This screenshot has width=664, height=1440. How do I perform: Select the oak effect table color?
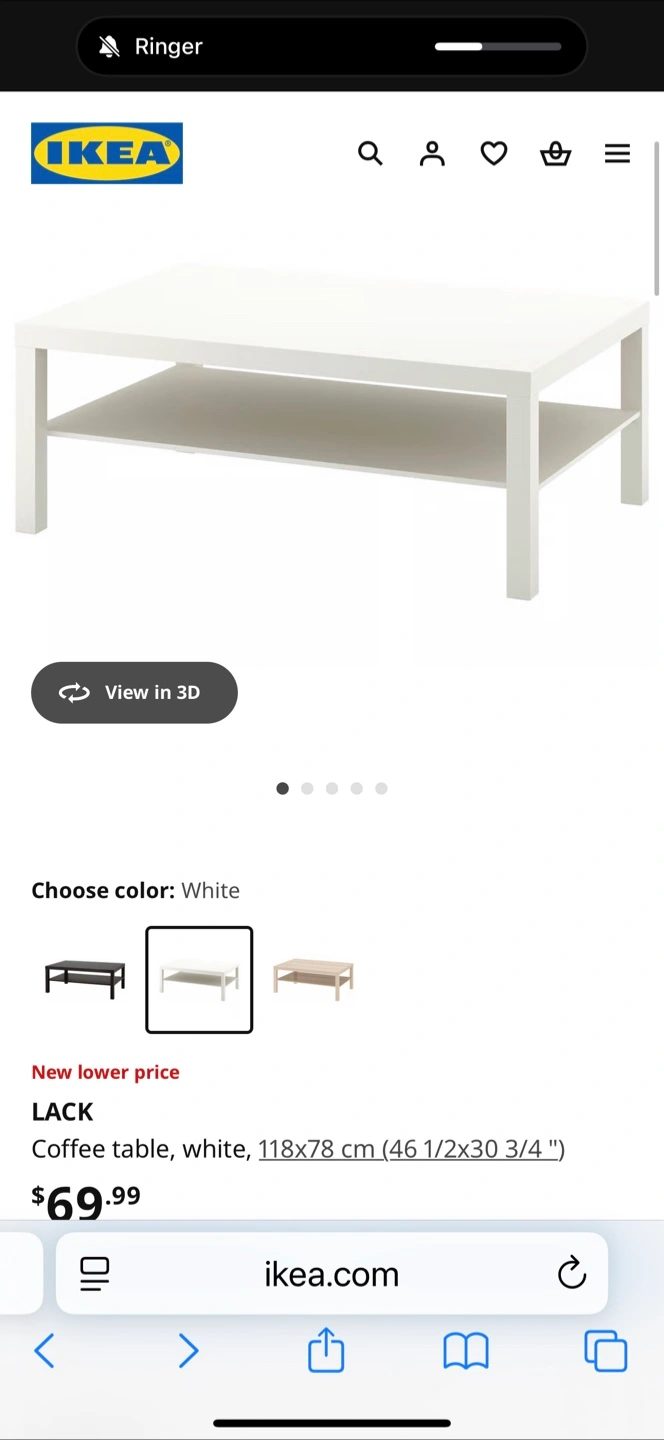[x=313, y=979]
